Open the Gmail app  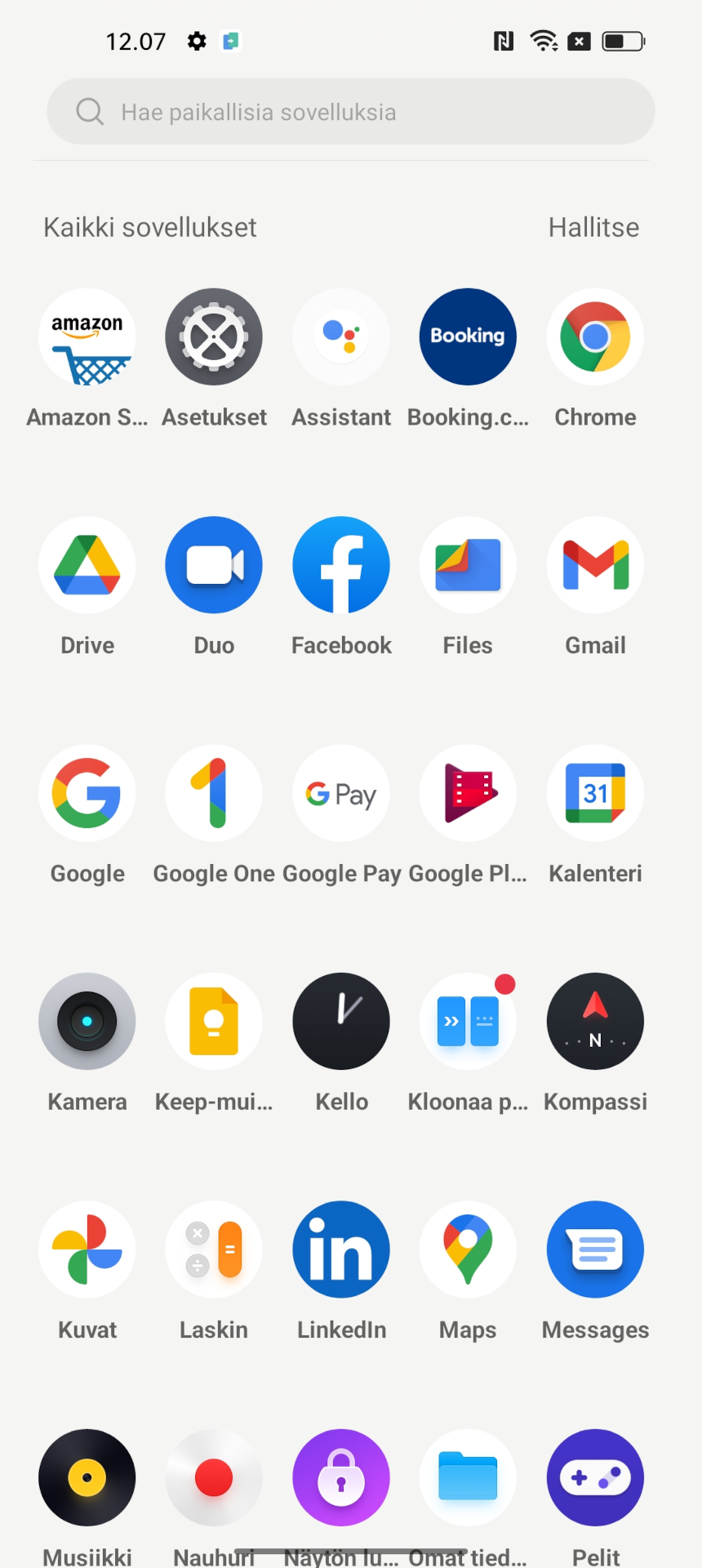595,564
